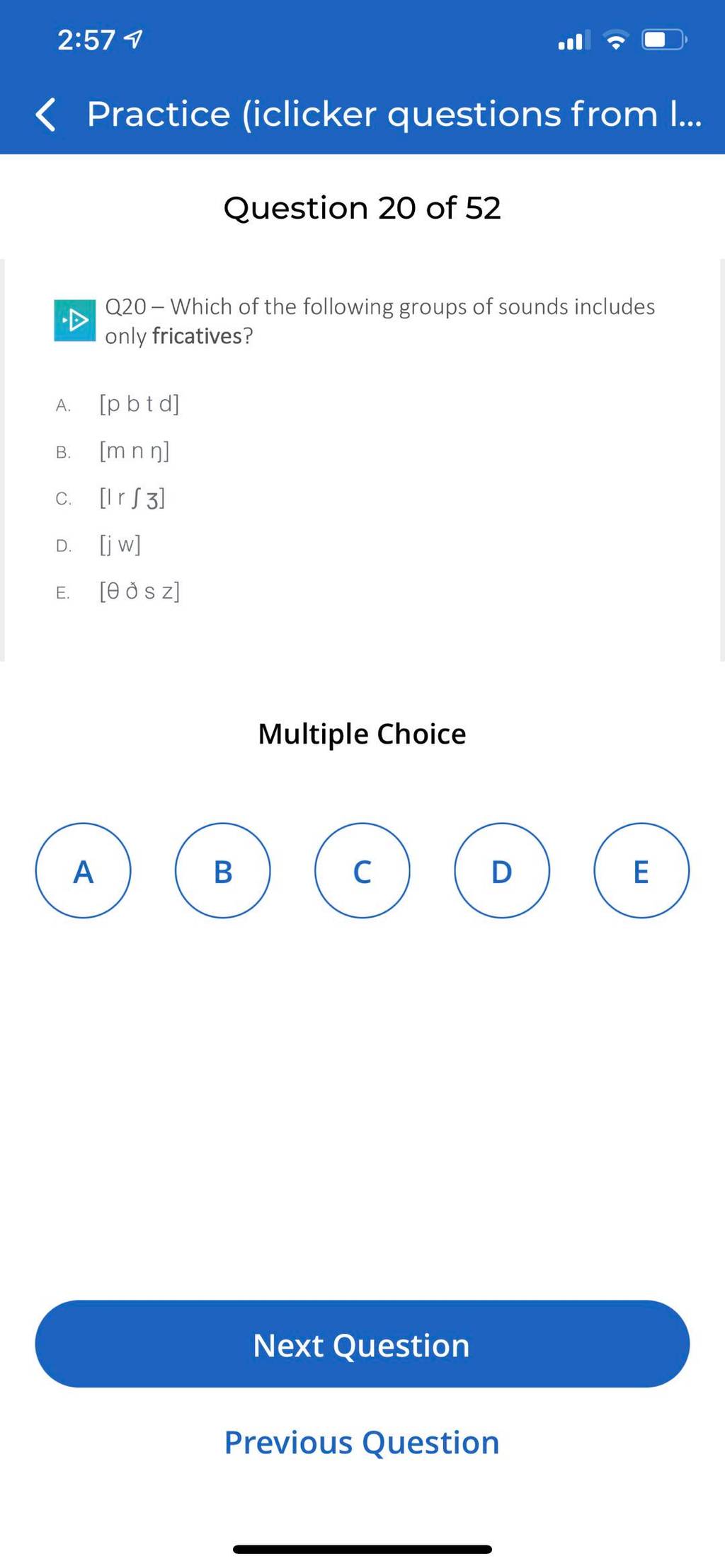Go to the Next Question
This screenshot has height=1568, width=725.
tap(362, 1343)
